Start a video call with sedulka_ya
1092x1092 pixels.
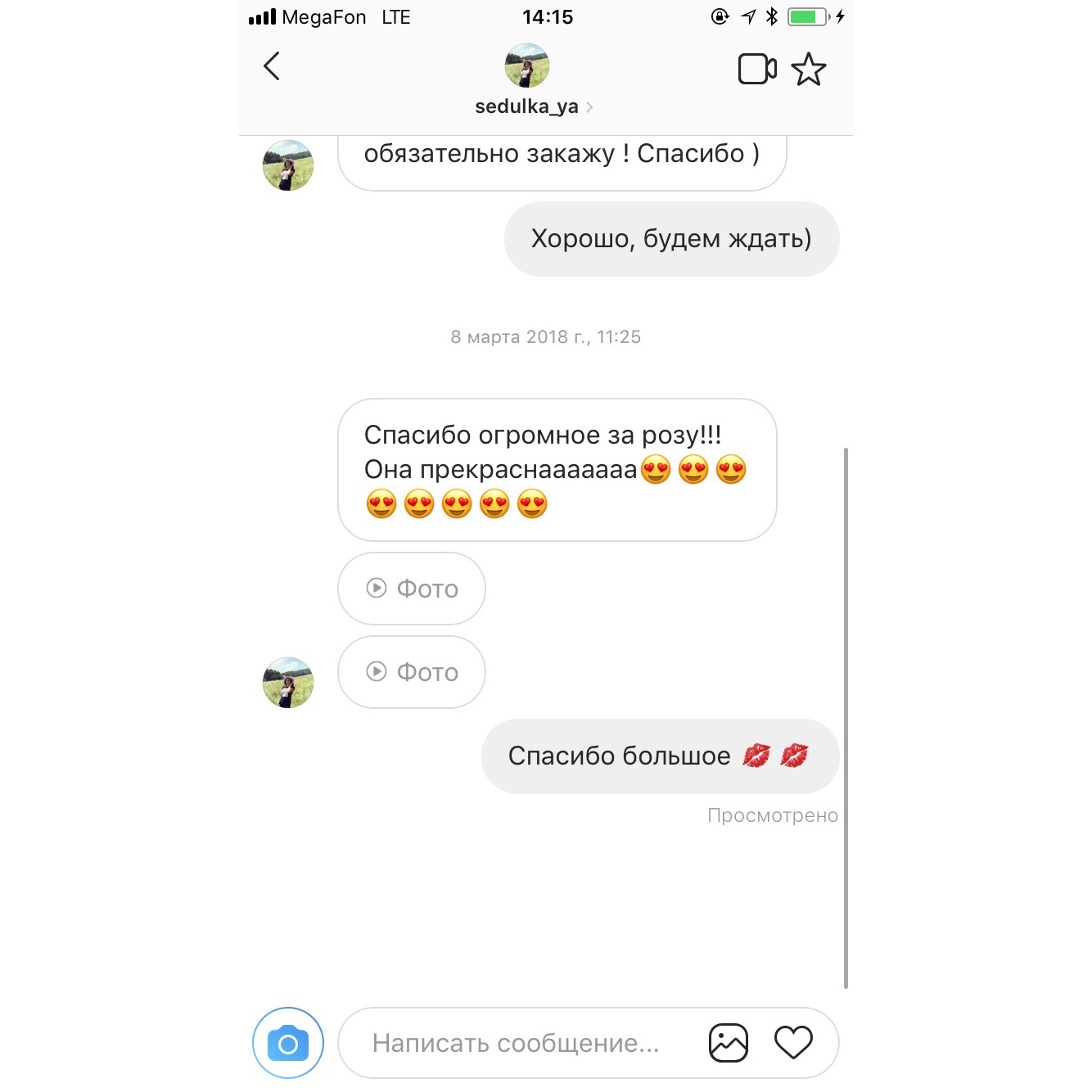[756, 70]
